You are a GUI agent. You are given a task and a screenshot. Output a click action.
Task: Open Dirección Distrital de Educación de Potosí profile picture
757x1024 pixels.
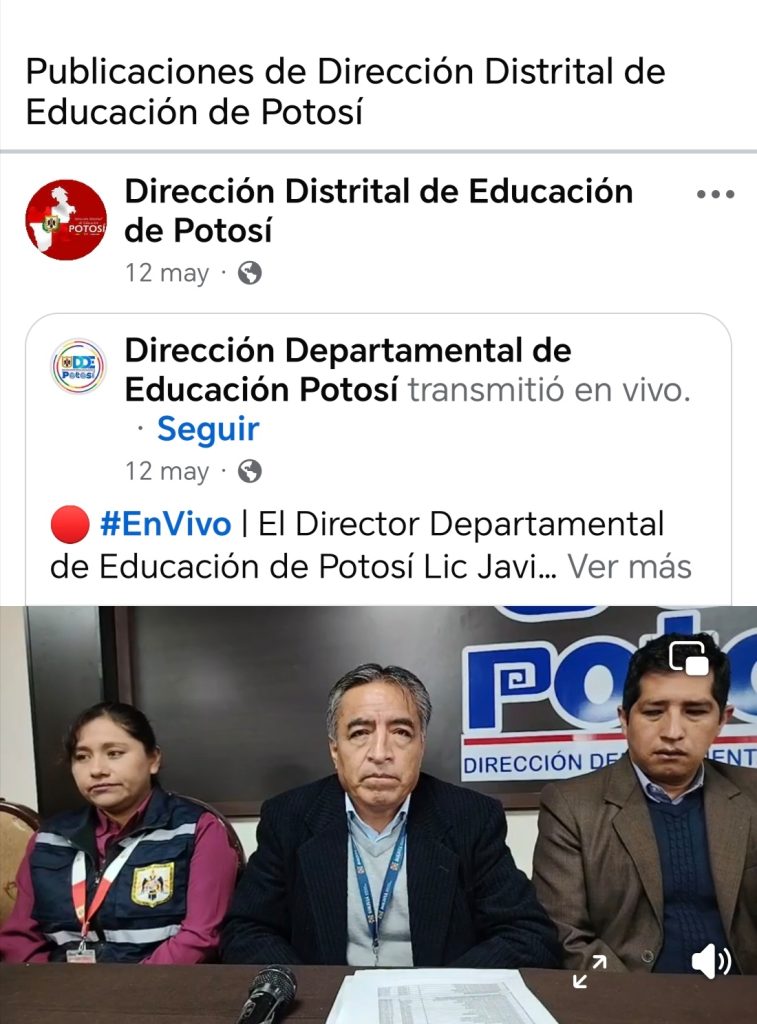[66, 220]
